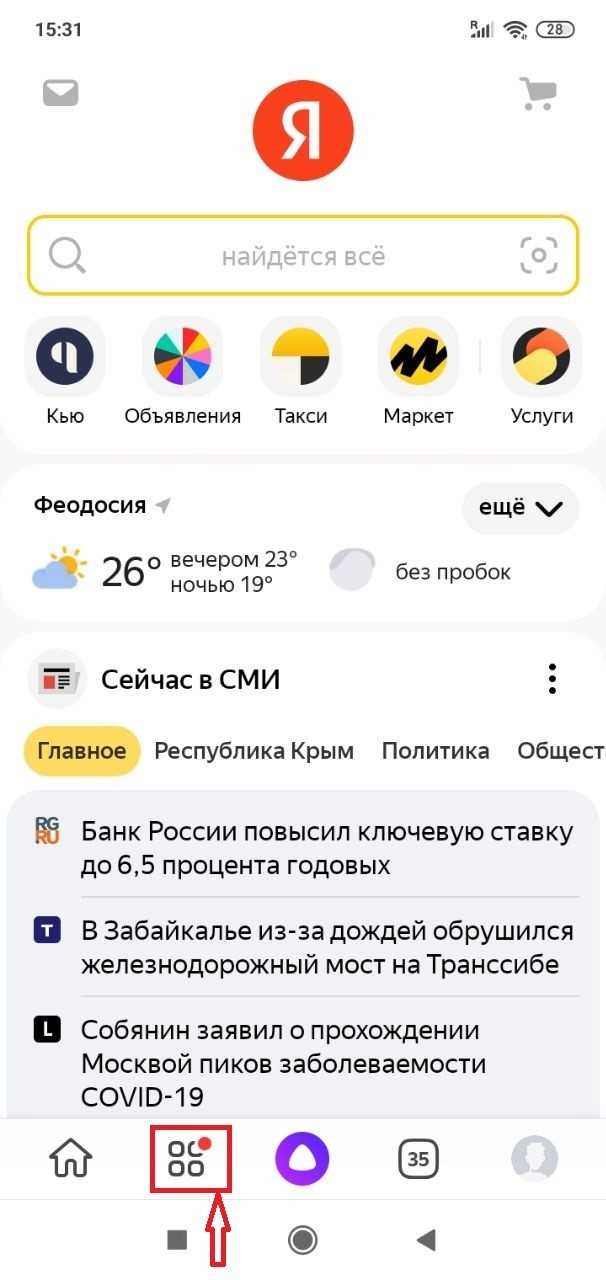Switch to Республика Крым news tab
This screenshot has width=606, height=1280.
pos(254,751)
